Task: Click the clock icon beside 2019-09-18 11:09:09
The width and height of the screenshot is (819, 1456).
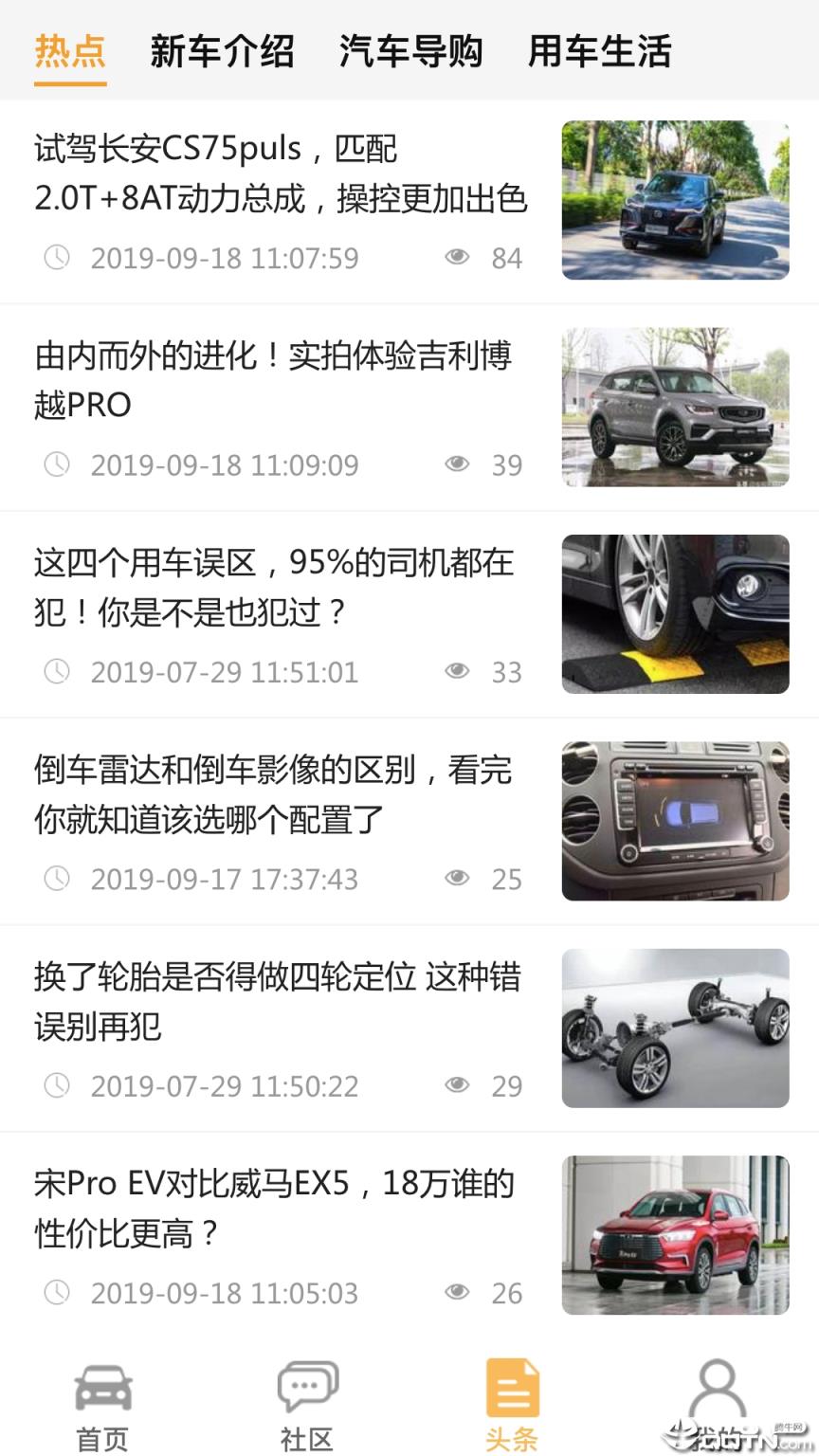Action: [59, 464]
